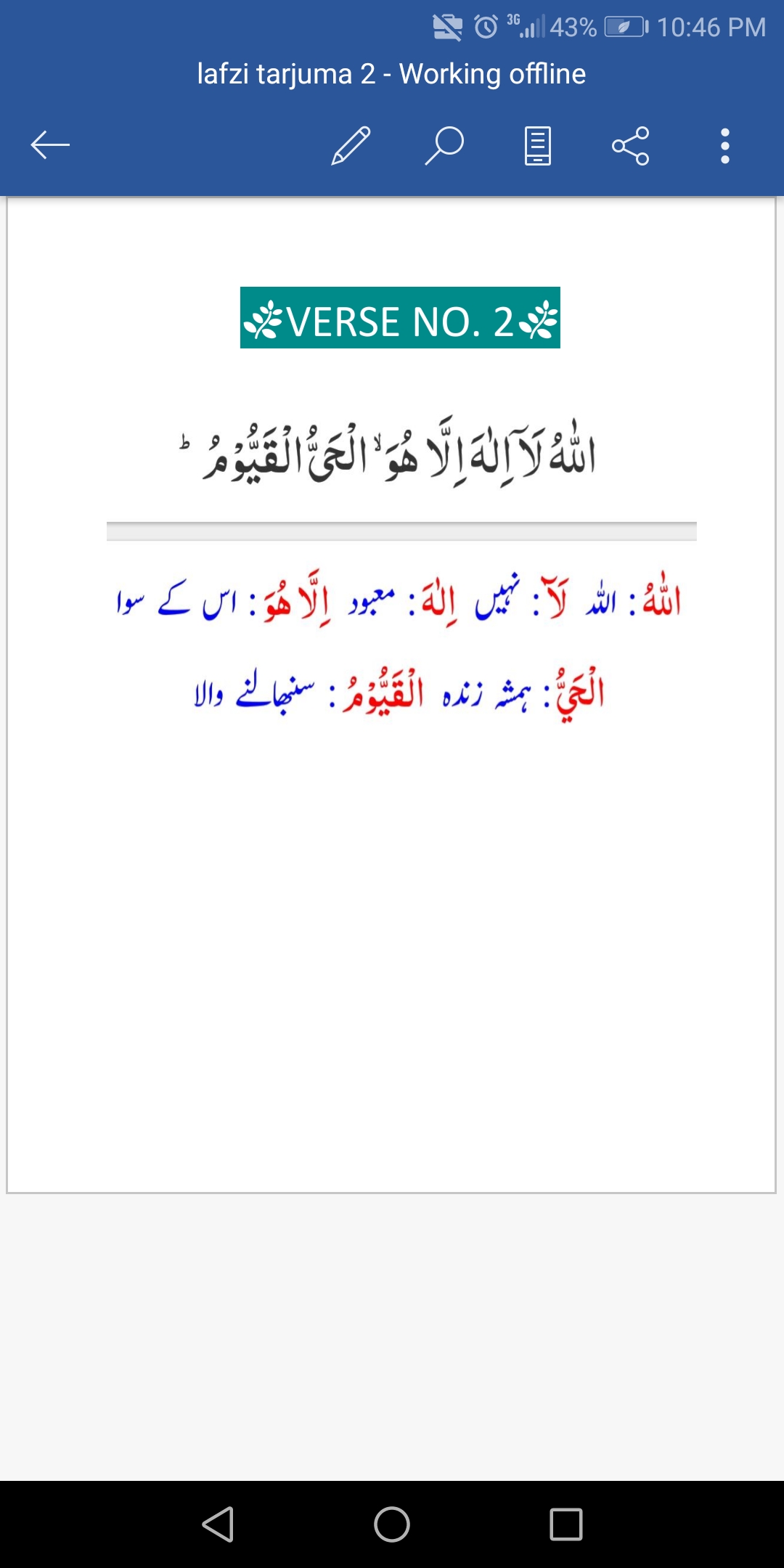Tap the system home button

click(392, 1524)
